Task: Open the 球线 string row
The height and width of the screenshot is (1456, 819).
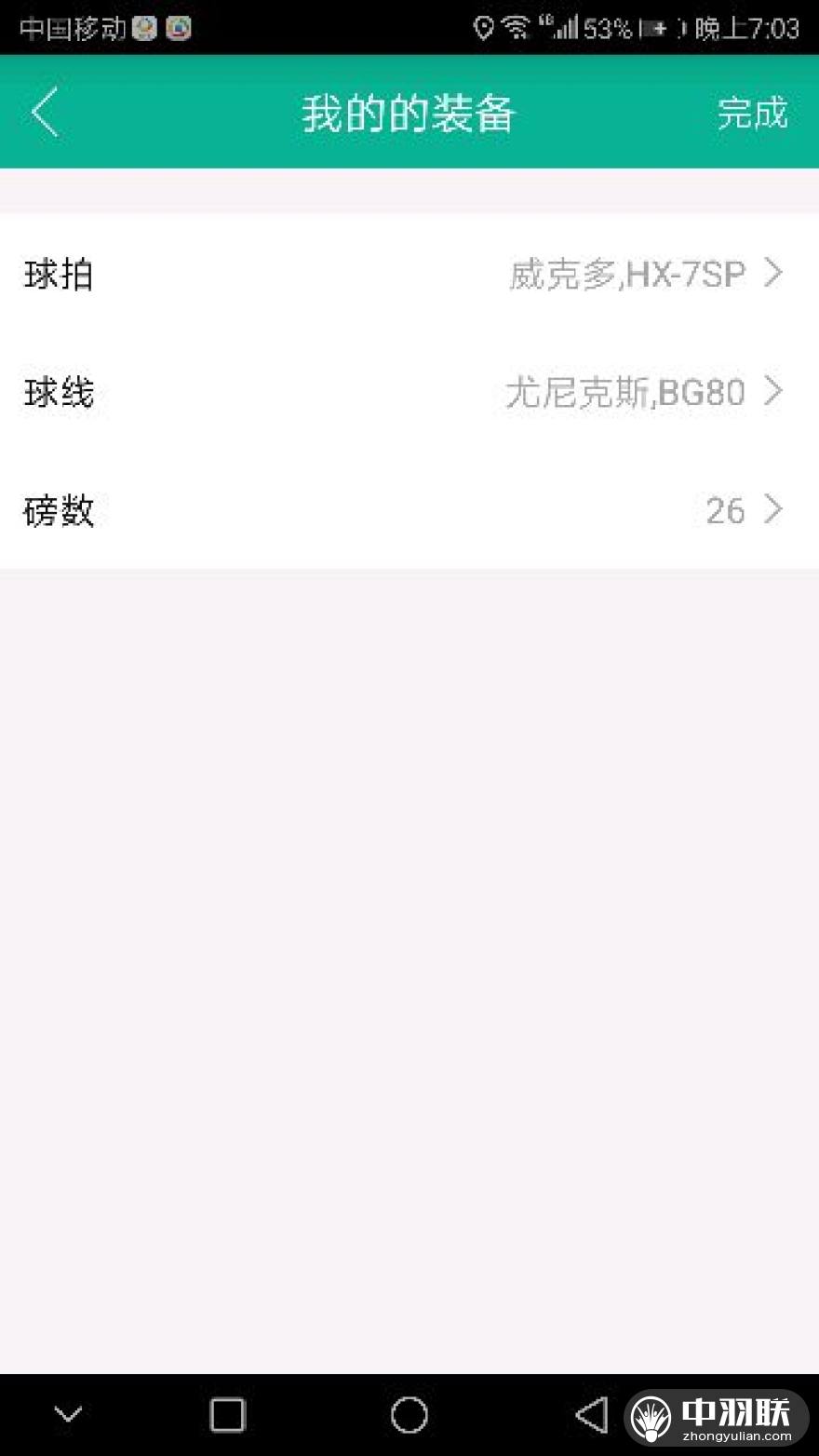Action: (409, 392)
